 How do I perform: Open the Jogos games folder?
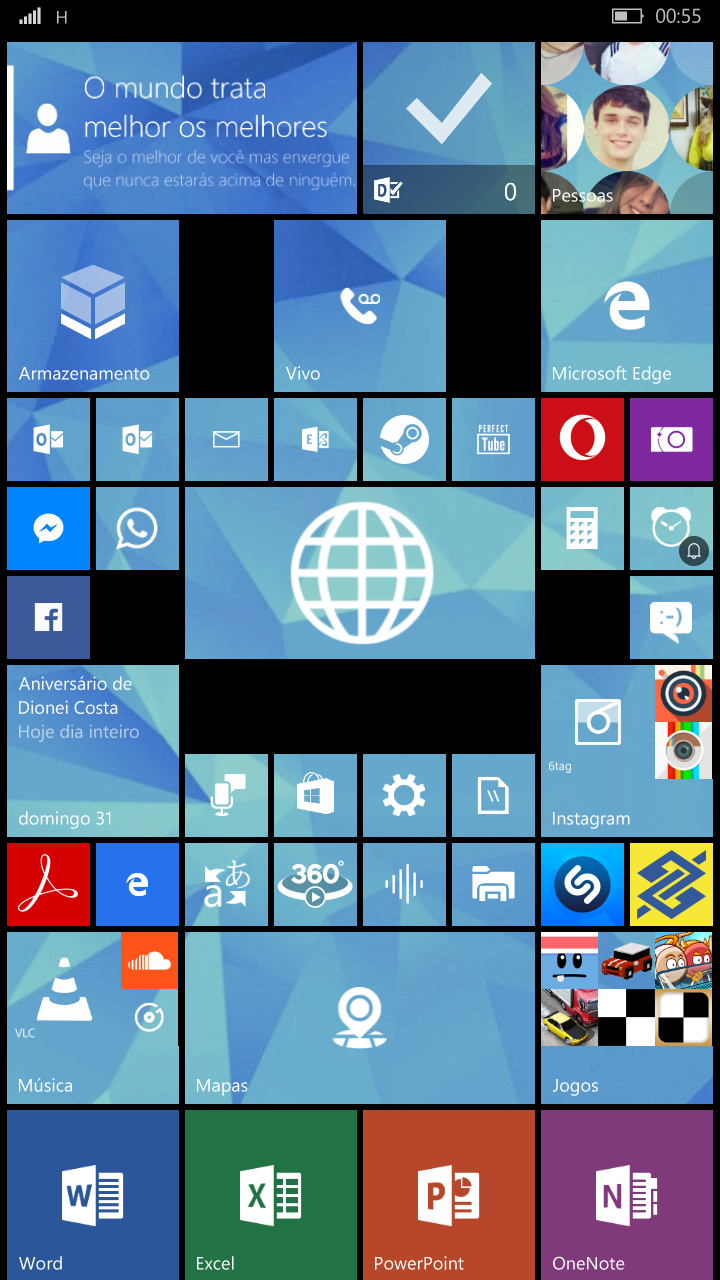click(627, 1017)
